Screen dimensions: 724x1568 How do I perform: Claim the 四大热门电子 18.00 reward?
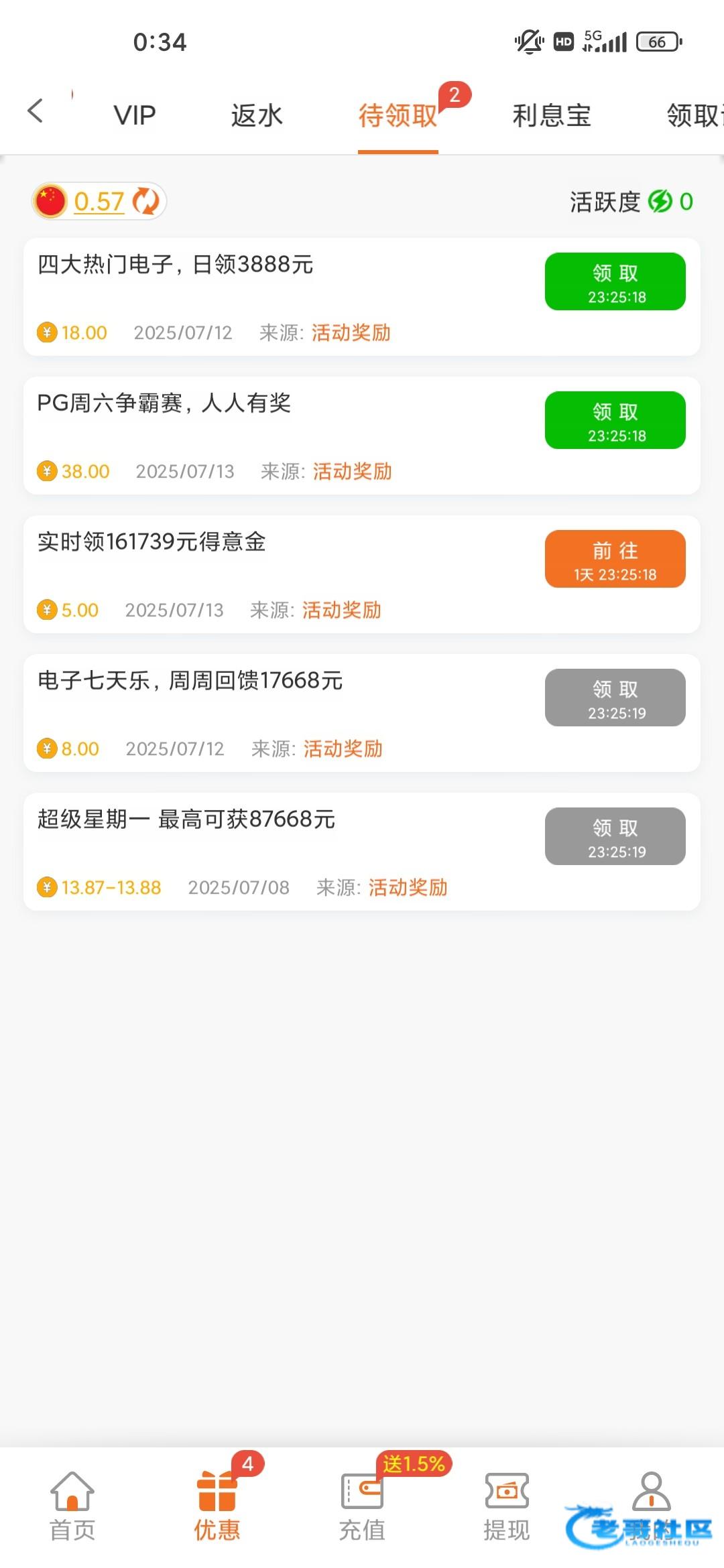(x=615, y=281)
